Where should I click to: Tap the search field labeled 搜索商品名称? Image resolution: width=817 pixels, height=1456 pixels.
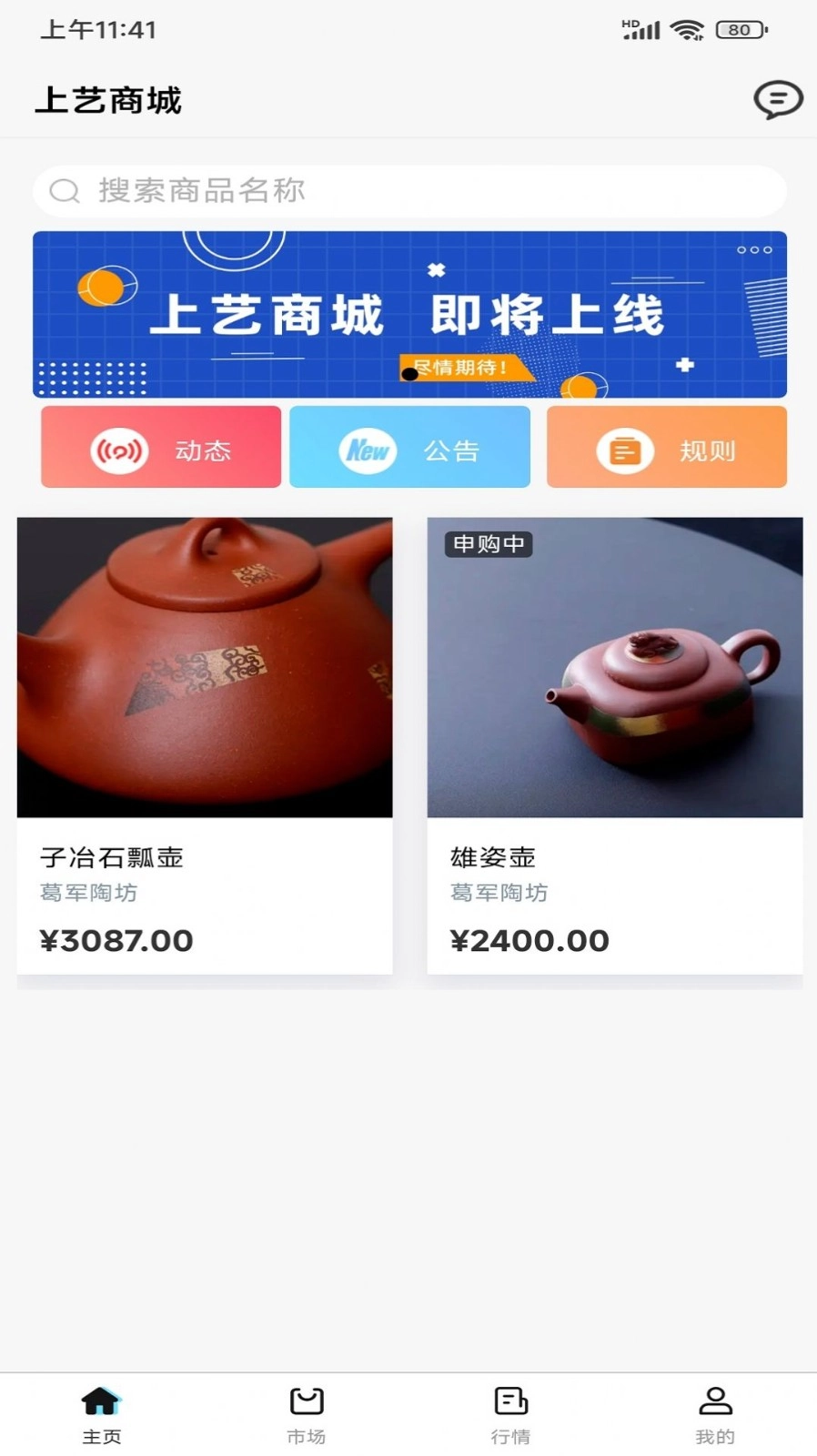(273, 191)
